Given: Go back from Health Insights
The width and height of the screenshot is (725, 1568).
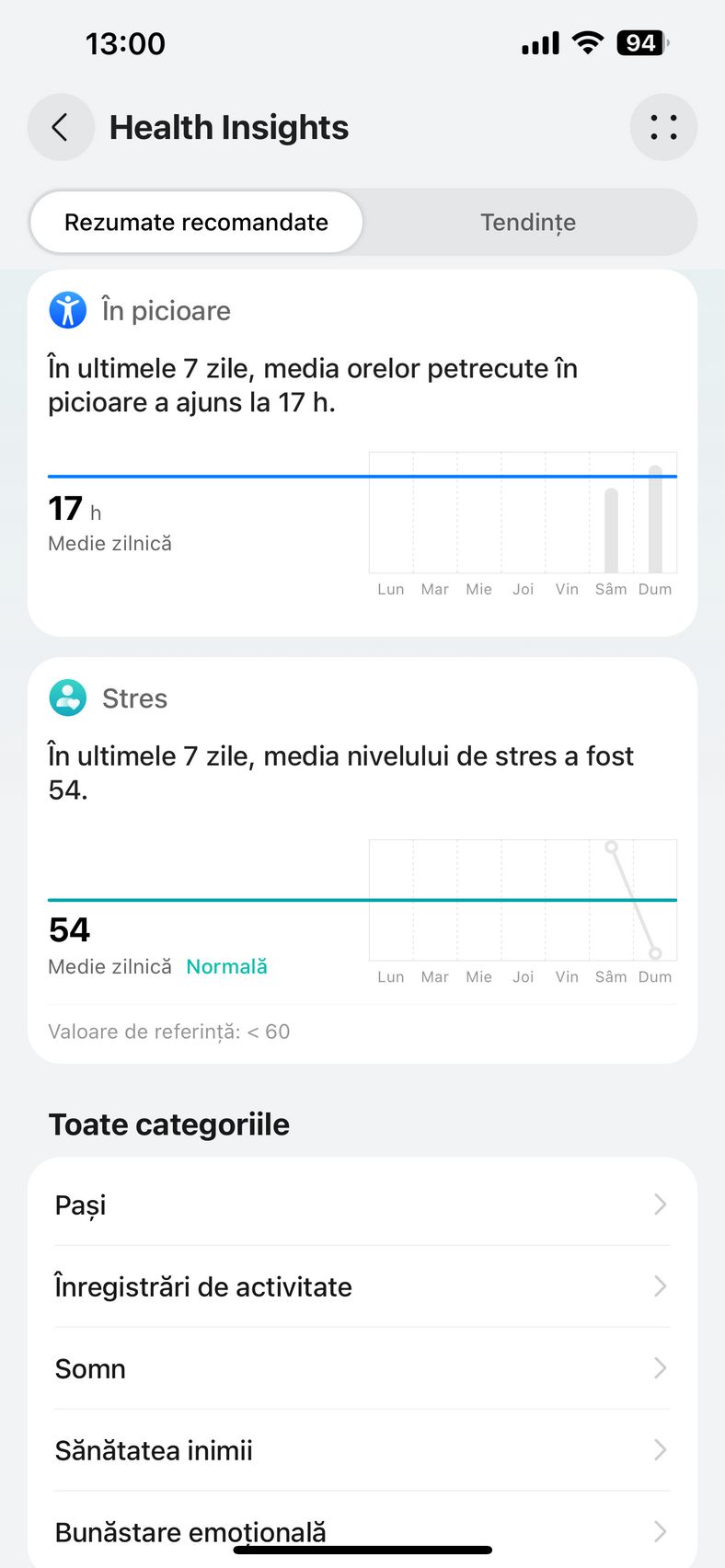Looking at the screenshot, I should tap(61, 127).
